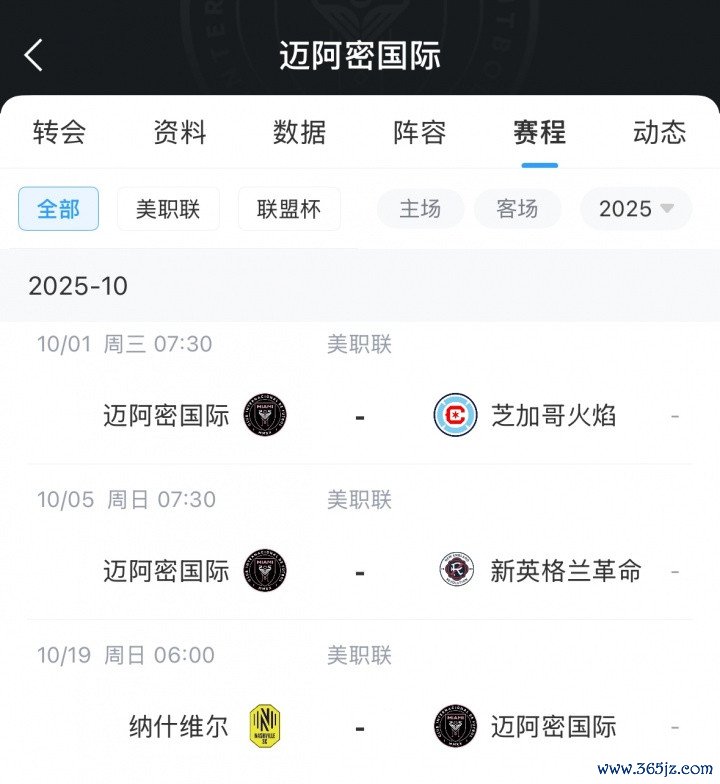Show only 客场 matches
This screenshot has height=784, width=720.
tap(517, 209)
